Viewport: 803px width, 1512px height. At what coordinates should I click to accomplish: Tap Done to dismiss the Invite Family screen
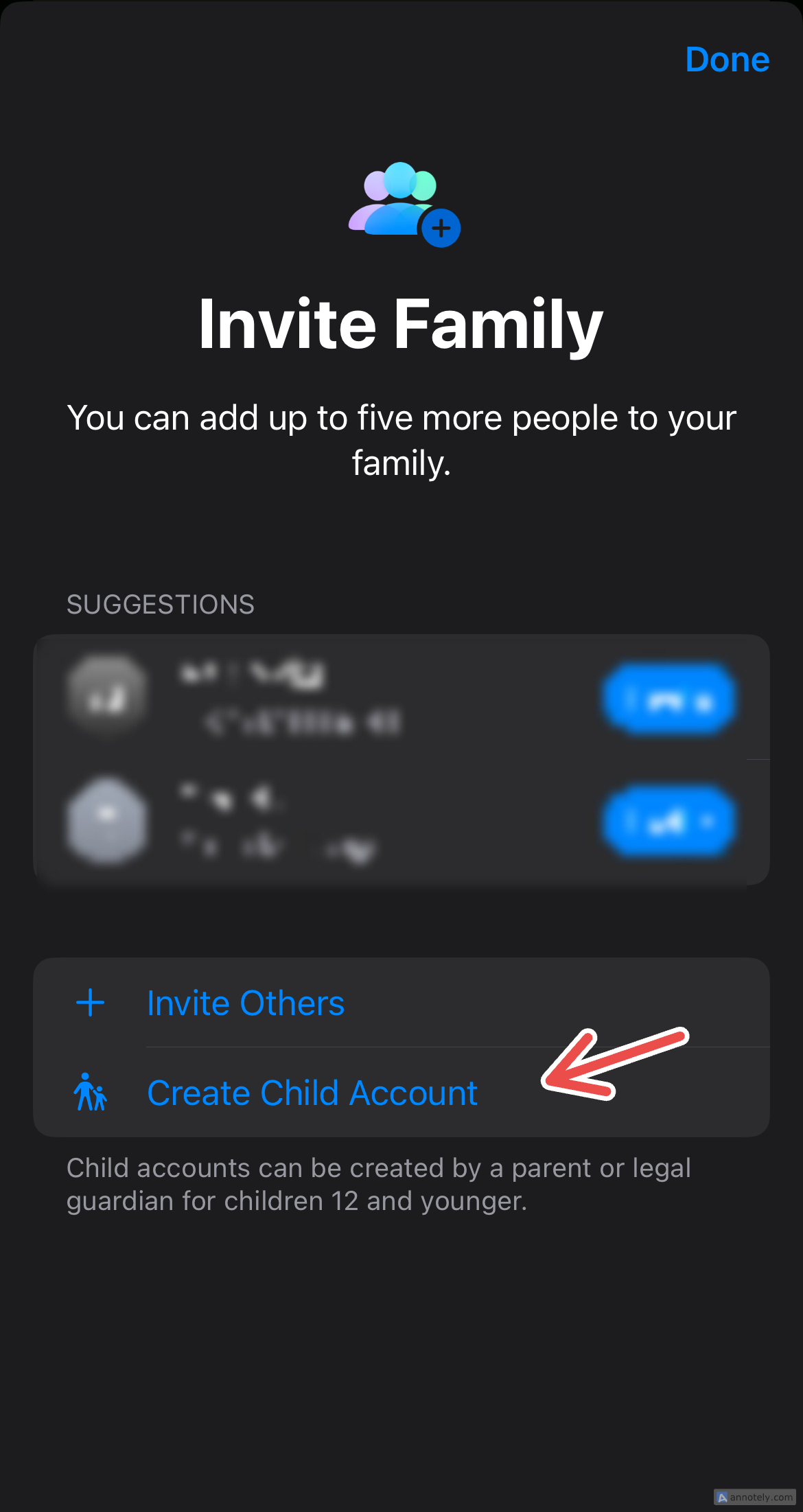727,60
